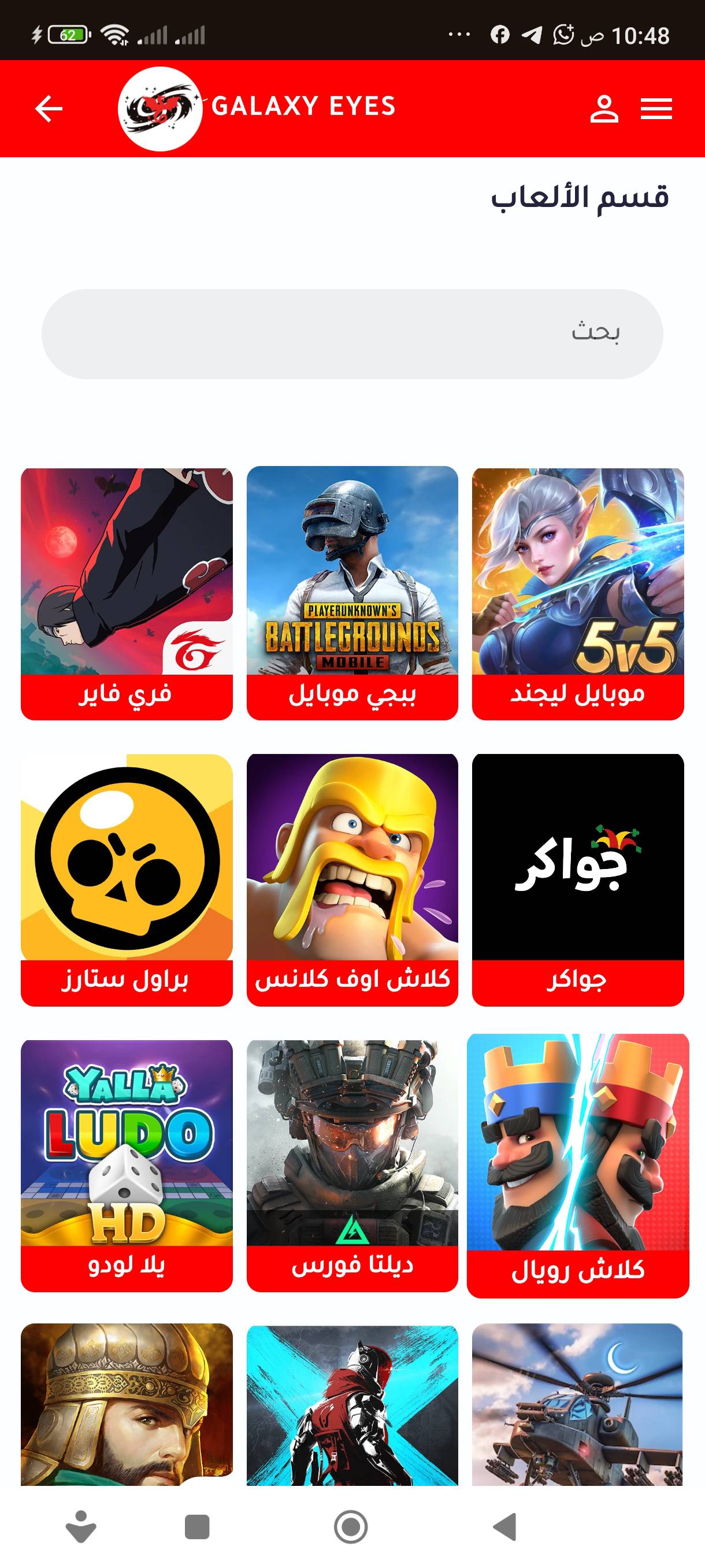Go back using the header arrow
This screenshot has height=1568, width=705.
[x=49, y=109]
